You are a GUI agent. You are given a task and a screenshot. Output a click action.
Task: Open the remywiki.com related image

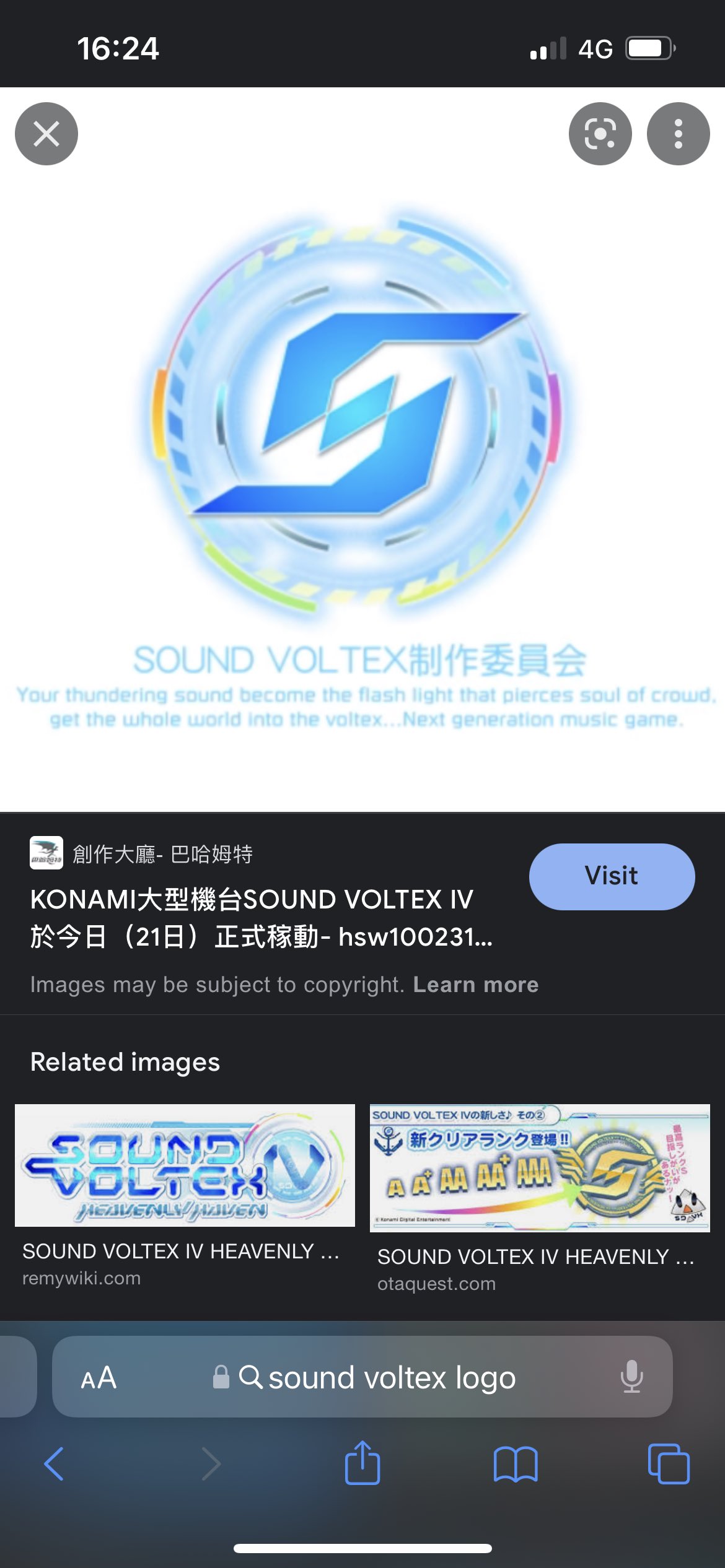(185, 1165)
